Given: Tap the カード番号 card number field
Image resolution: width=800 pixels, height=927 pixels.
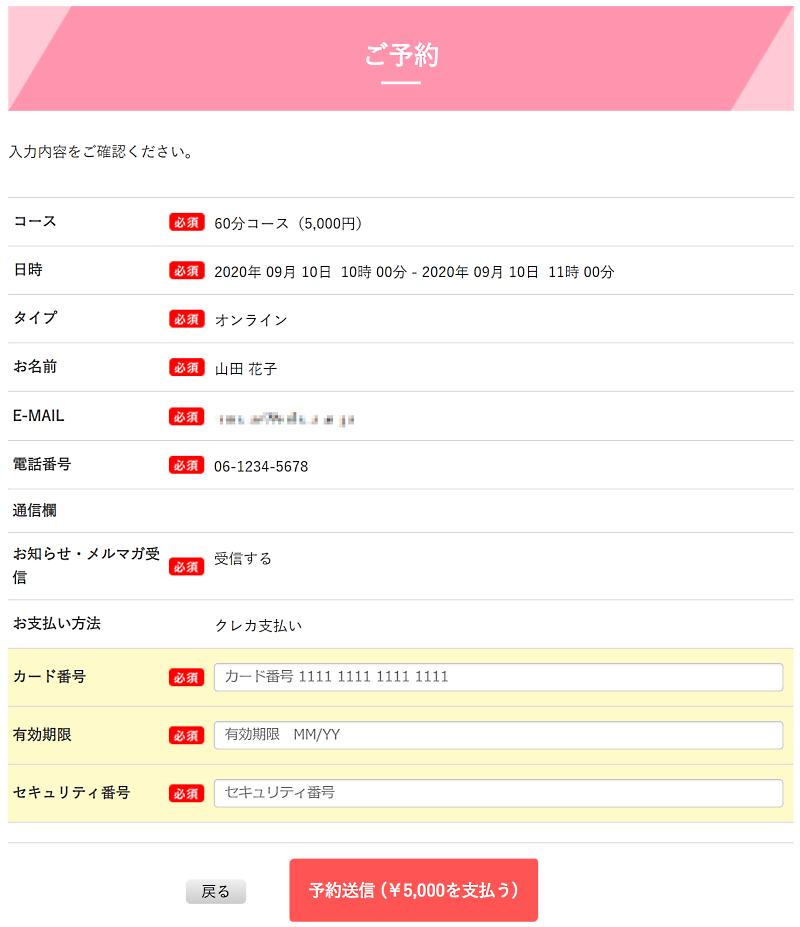Looking at the screenshot, I should 498,677.
